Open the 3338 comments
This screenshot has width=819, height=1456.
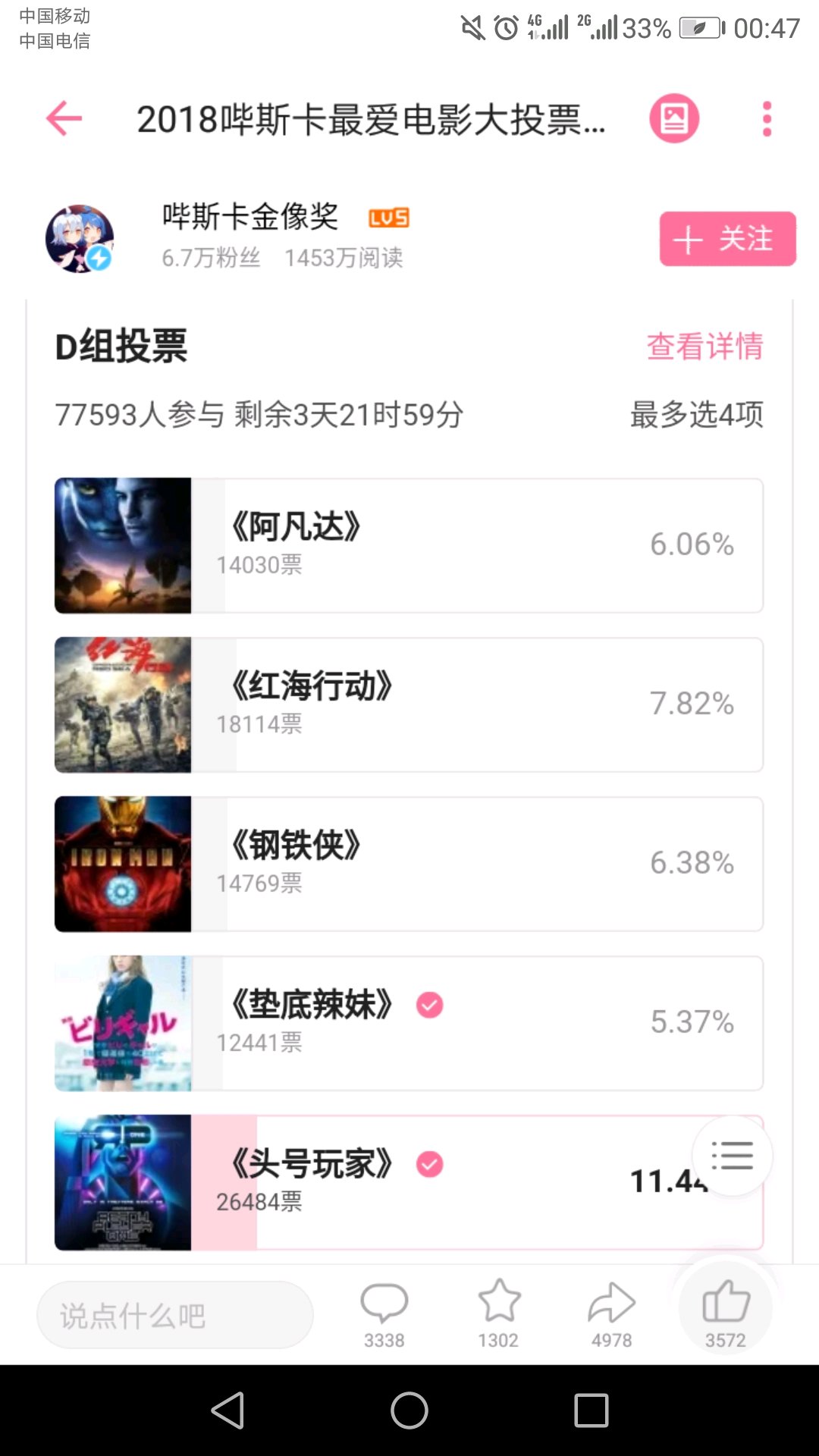pyautogui.click(x=384, y=1315)
